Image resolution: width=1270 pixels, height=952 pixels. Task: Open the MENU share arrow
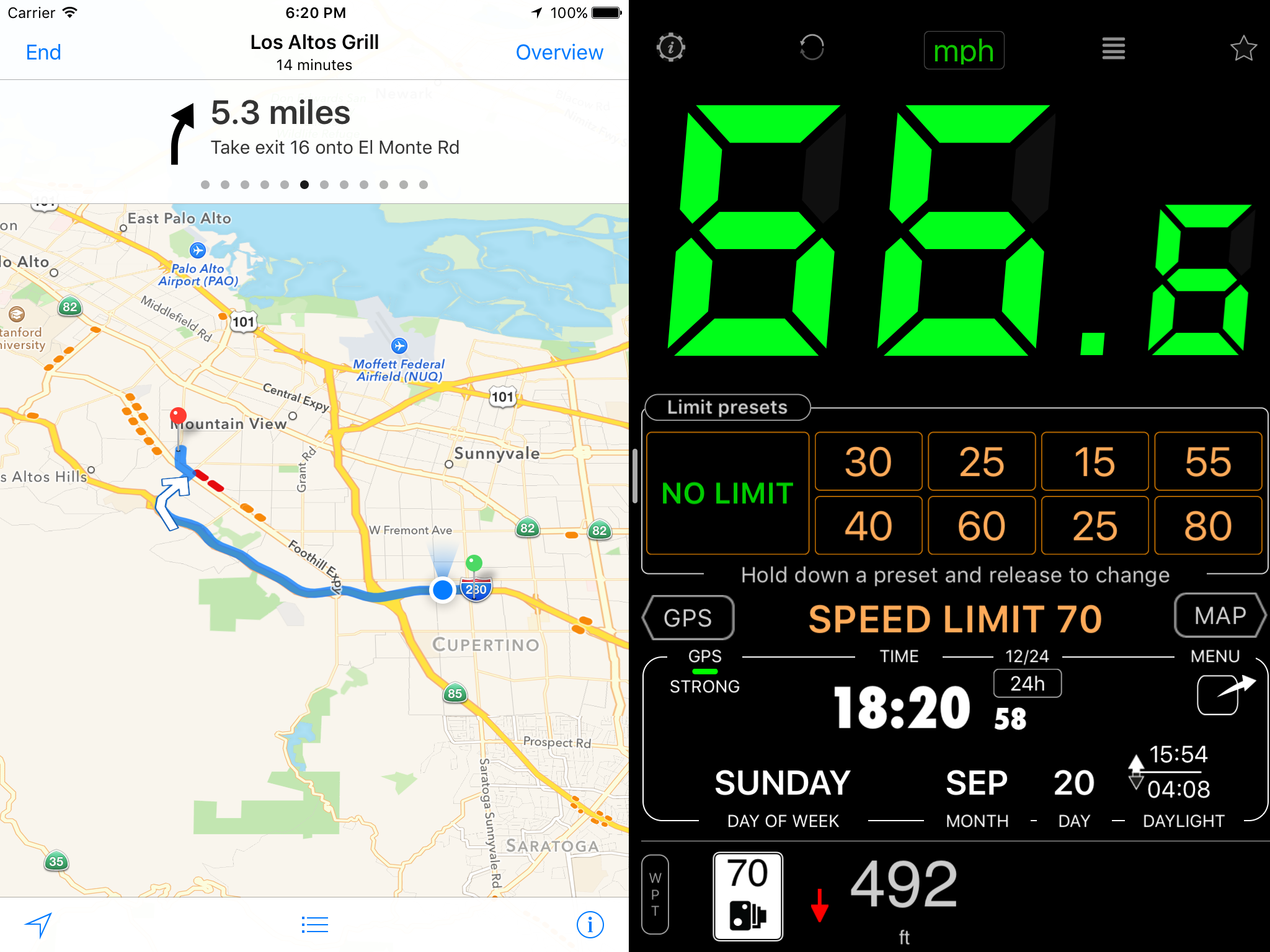[x=1224, y=694]
